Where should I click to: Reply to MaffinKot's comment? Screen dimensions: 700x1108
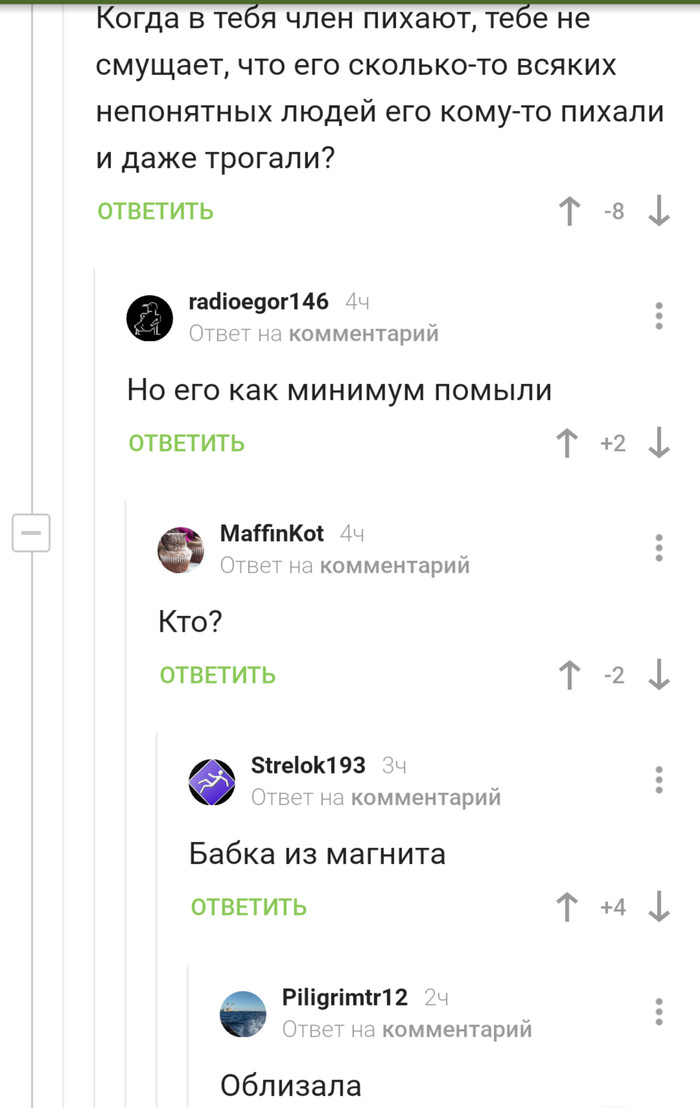coord(217,675)
